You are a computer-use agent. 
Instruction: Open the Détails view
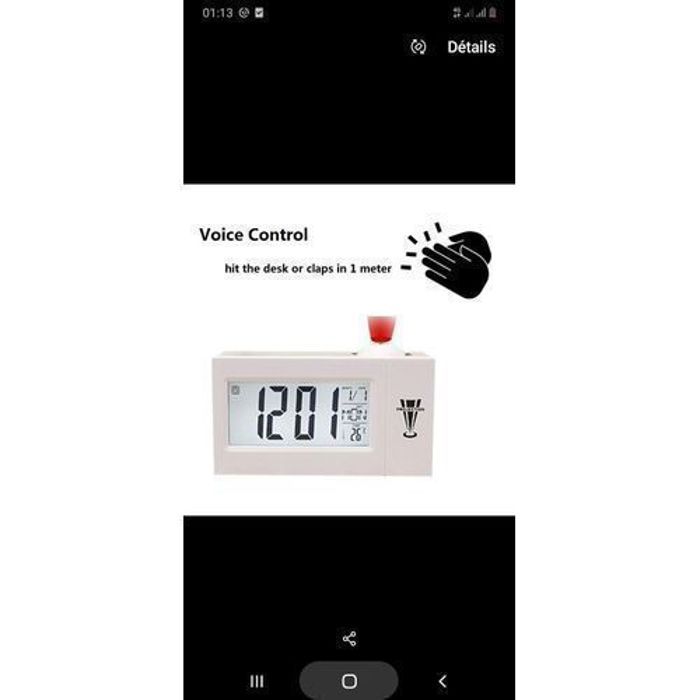(471, 47)
